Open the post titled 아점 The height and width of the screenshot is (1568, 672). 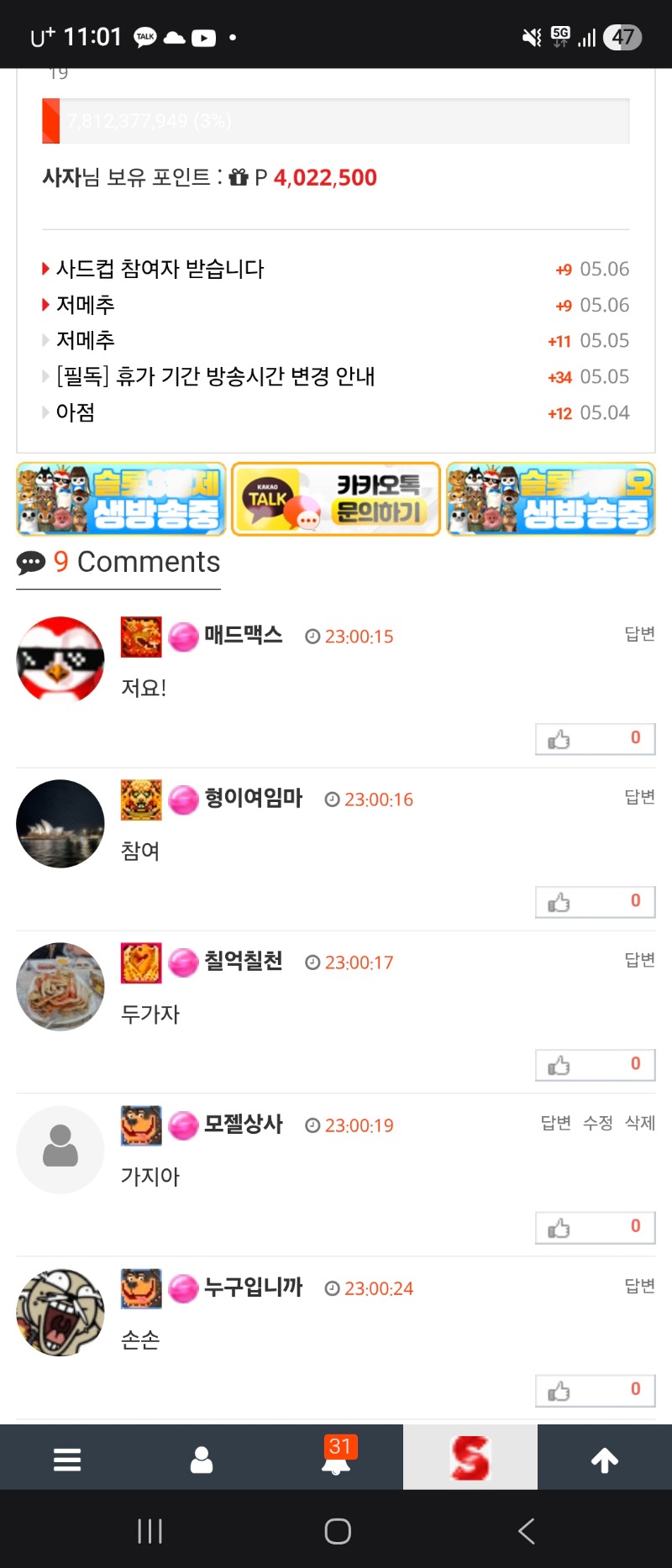[75, 412]
